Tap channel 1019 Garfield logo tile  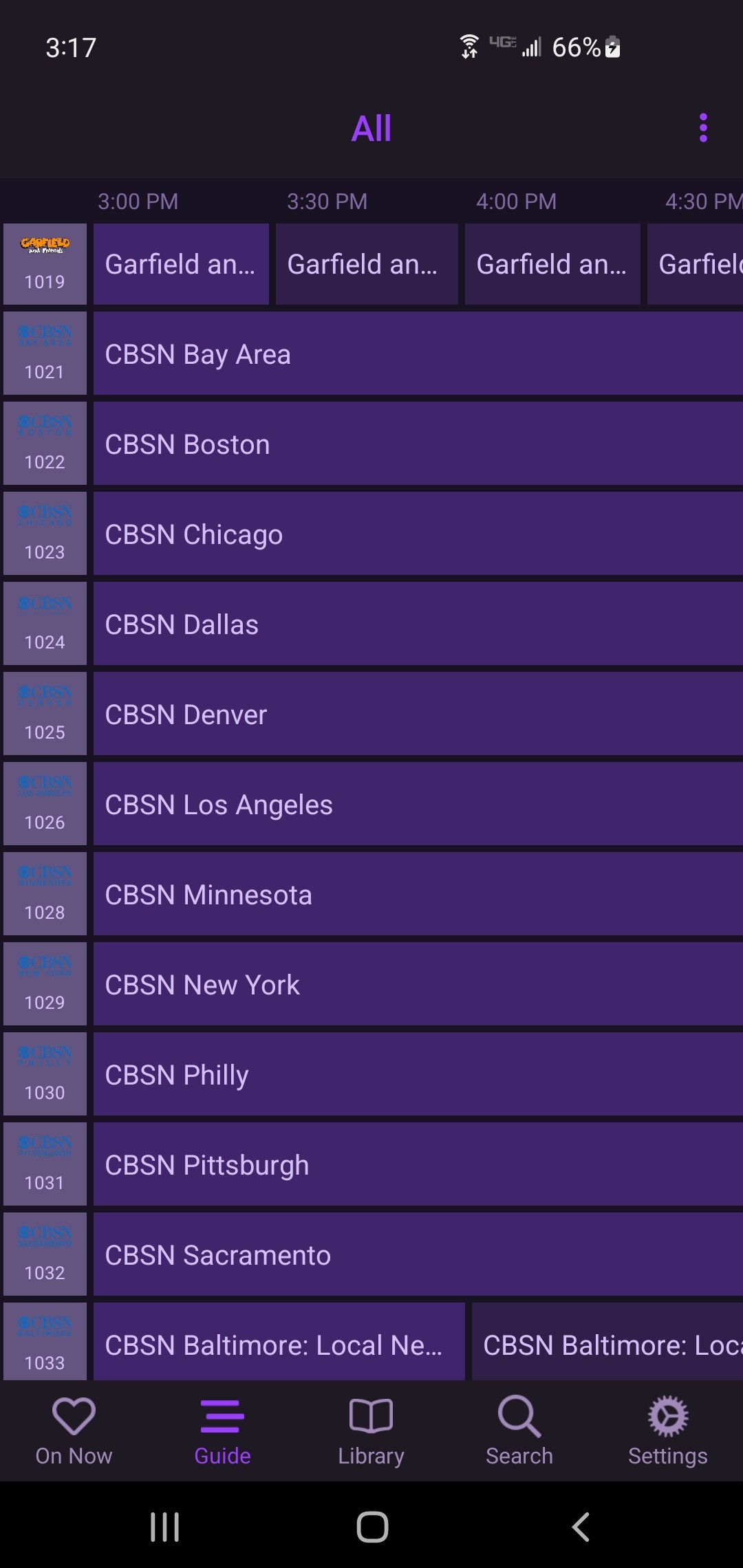[45, 264]
